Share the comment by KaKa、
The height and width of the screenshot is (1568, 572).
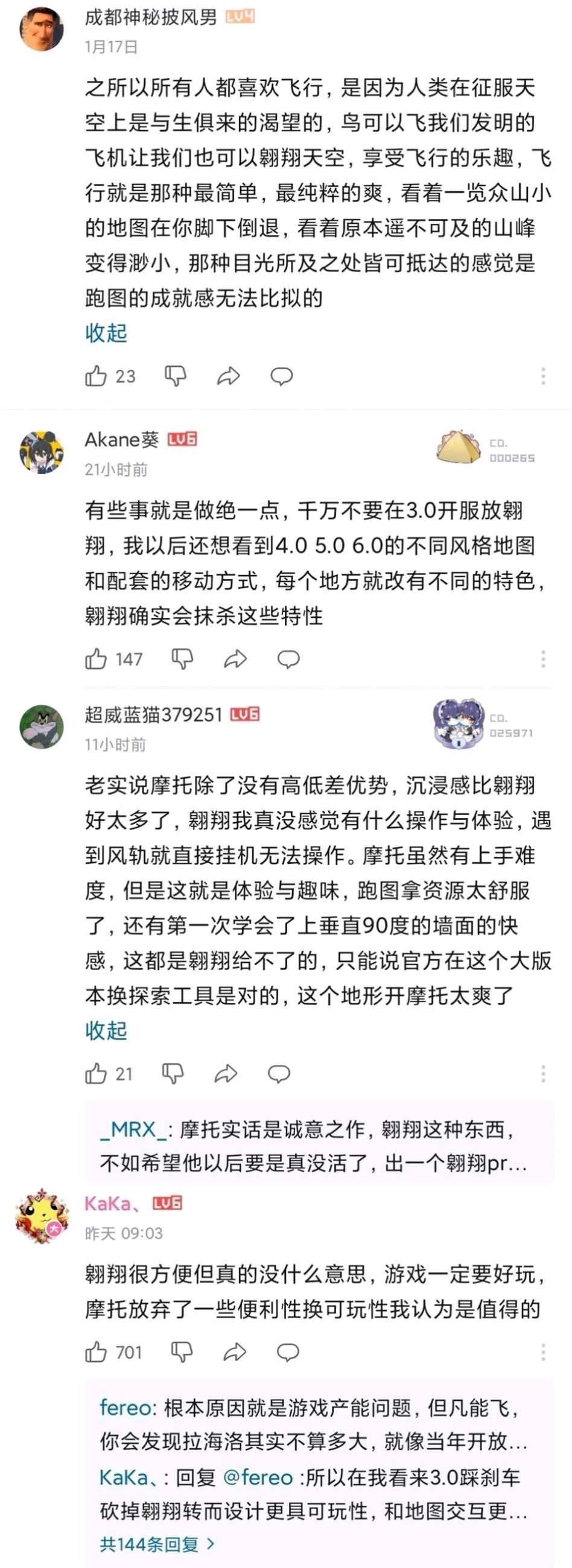(x=235, y=1353)
